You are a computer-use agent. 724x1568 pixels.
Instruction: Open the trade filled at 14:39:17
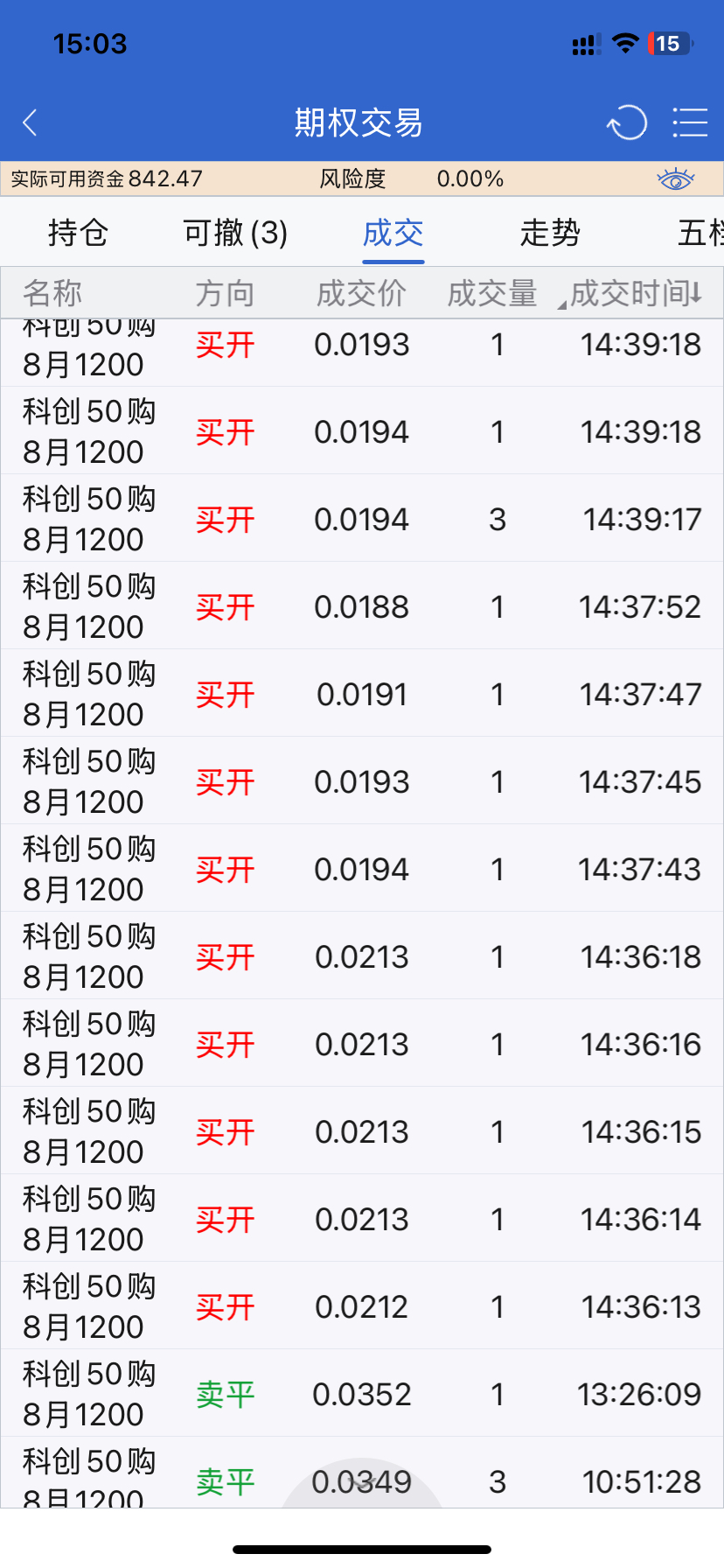362,519
